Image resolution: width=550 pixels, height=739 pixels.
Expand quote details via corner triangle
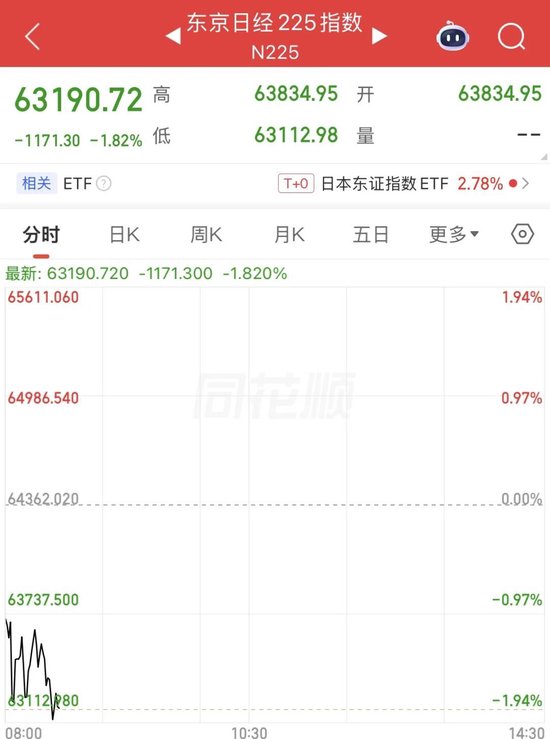tap(544, 156)
